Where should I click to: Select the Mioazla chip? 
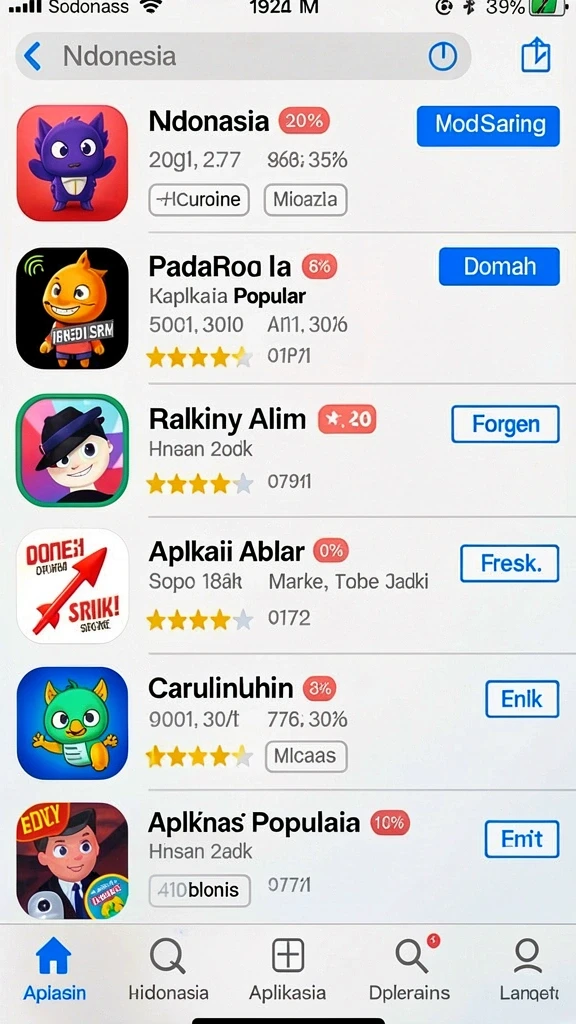pos(305,200)
